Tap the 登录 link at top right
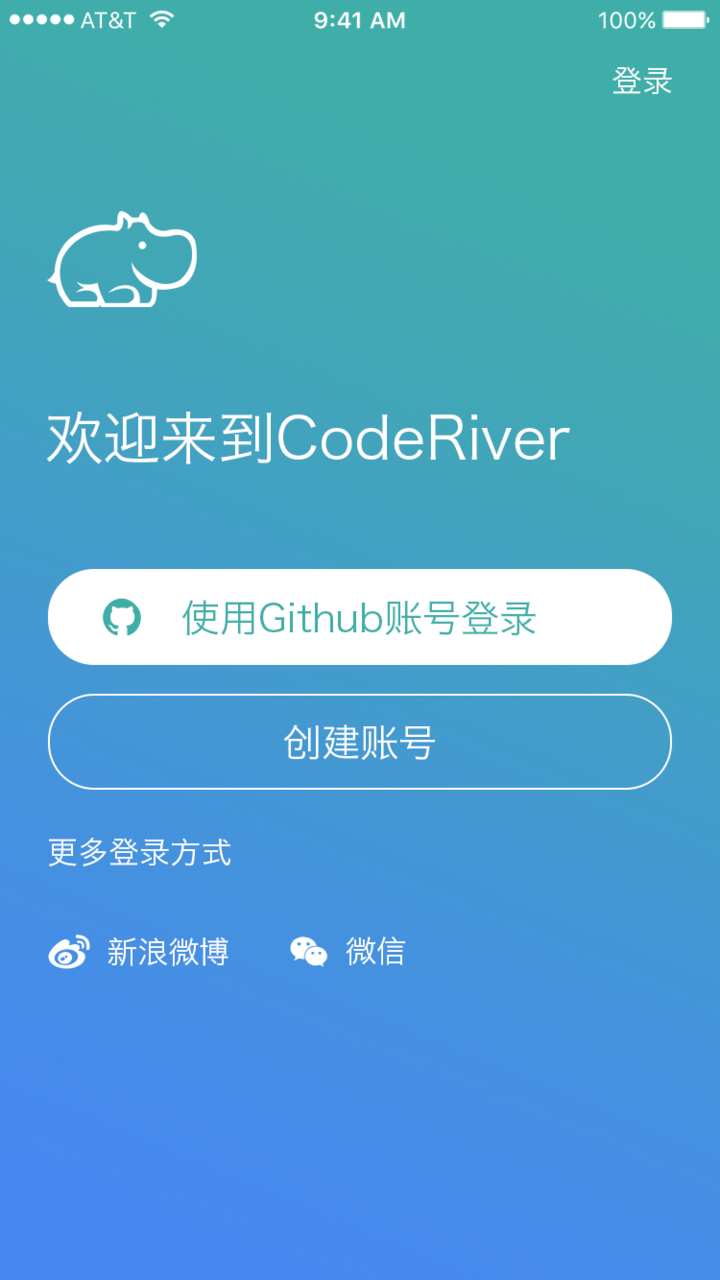Screen dimensions: 720x1280 tap(642, 81)
